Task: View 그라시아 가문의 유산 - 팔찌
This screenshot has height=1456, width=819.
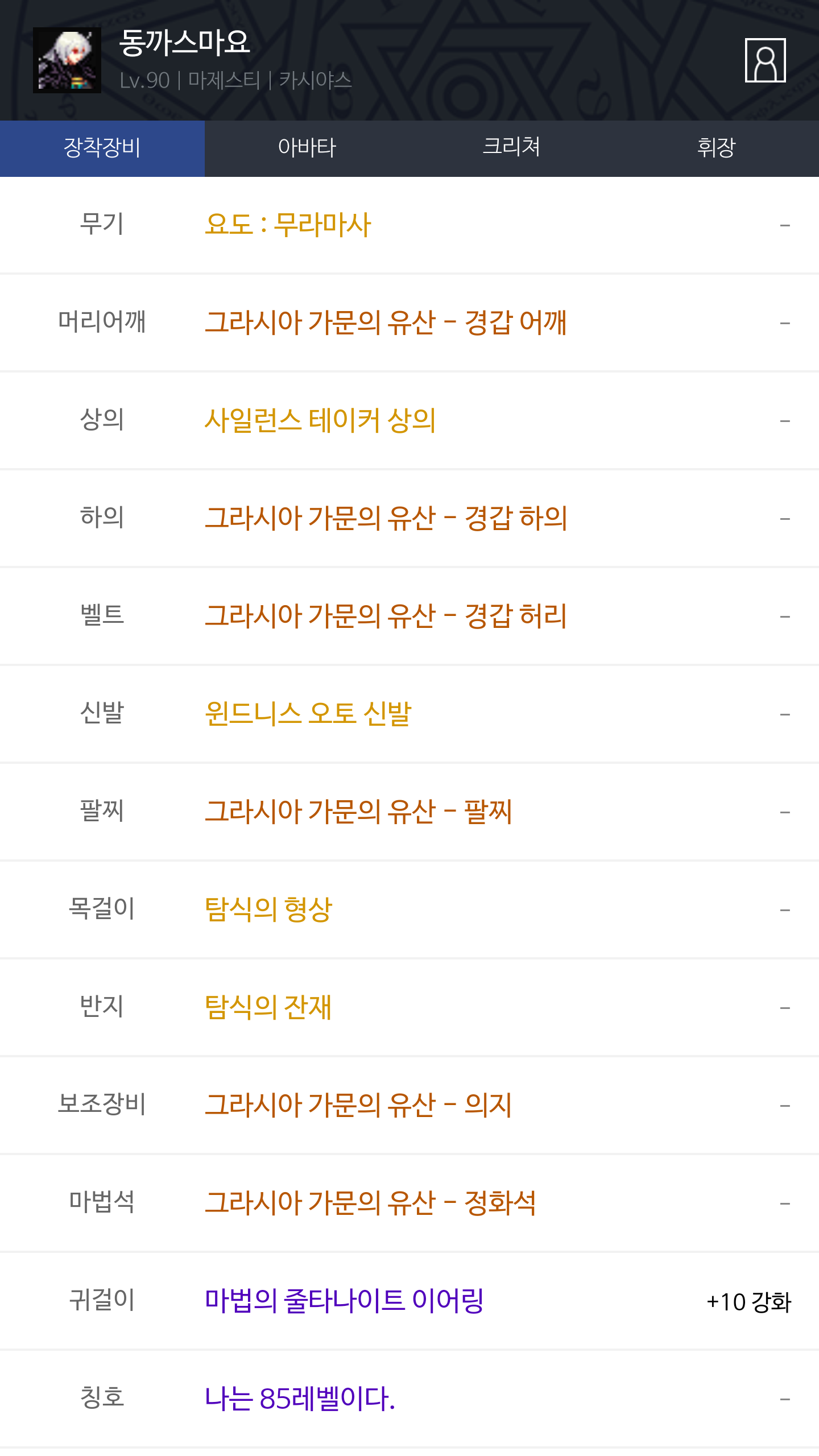Action: 358,812
